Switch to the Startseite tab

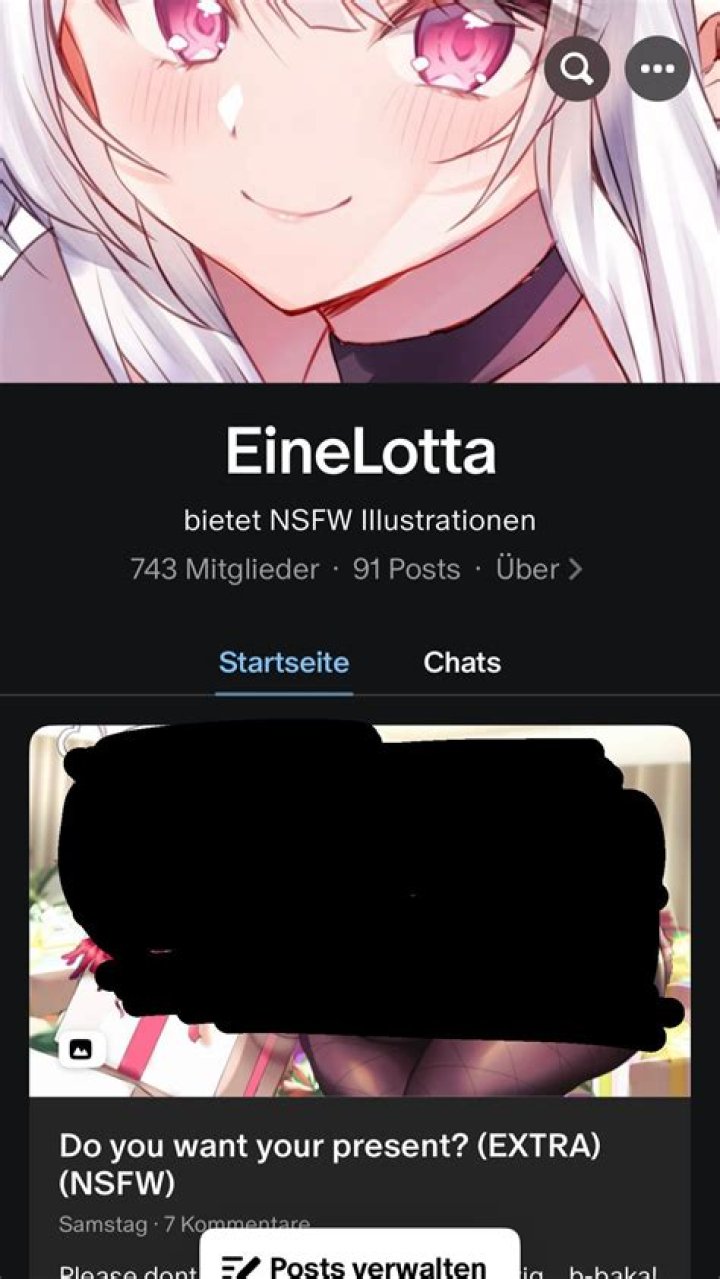tap(284, 662)
